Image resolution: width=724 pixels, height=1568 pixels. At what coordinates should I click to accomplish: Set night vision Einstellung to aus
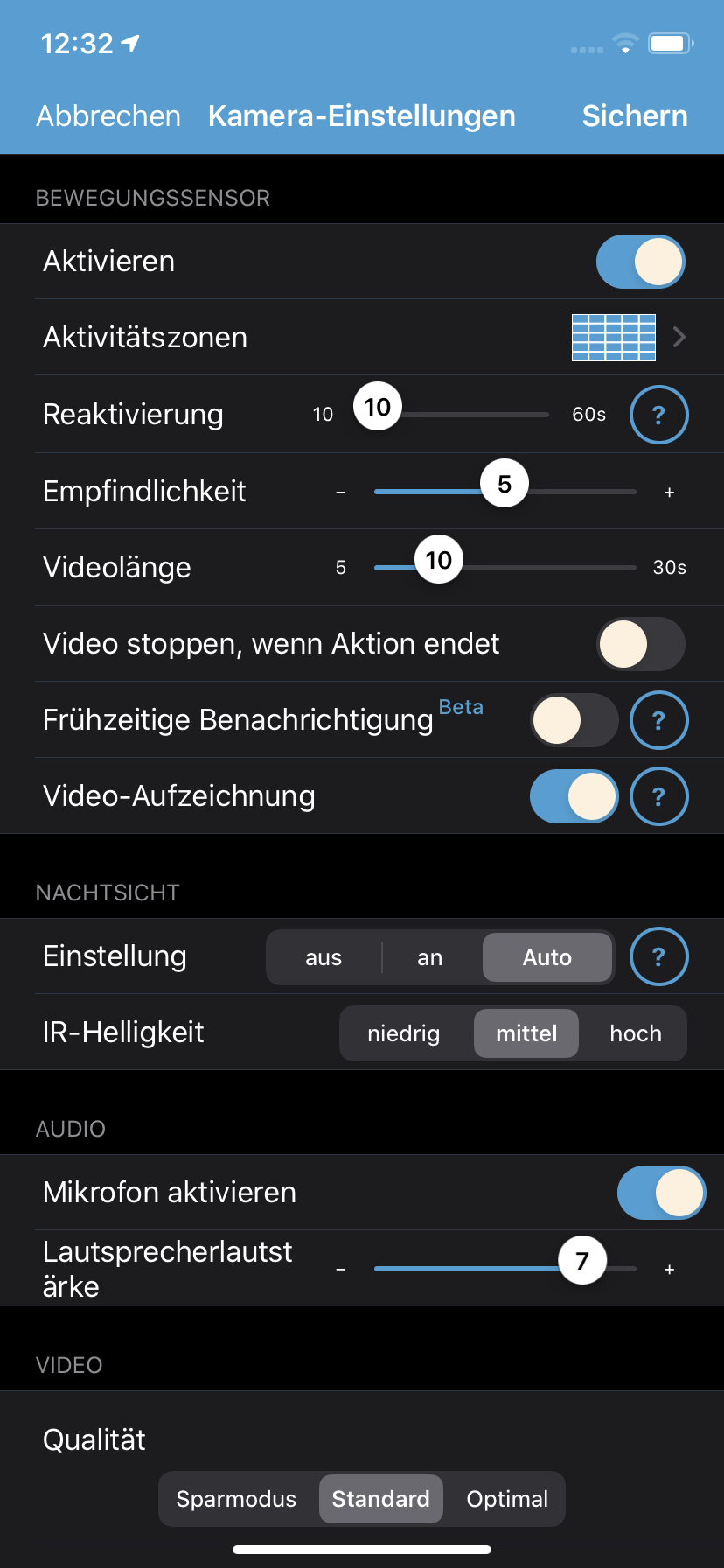[324, 957]
